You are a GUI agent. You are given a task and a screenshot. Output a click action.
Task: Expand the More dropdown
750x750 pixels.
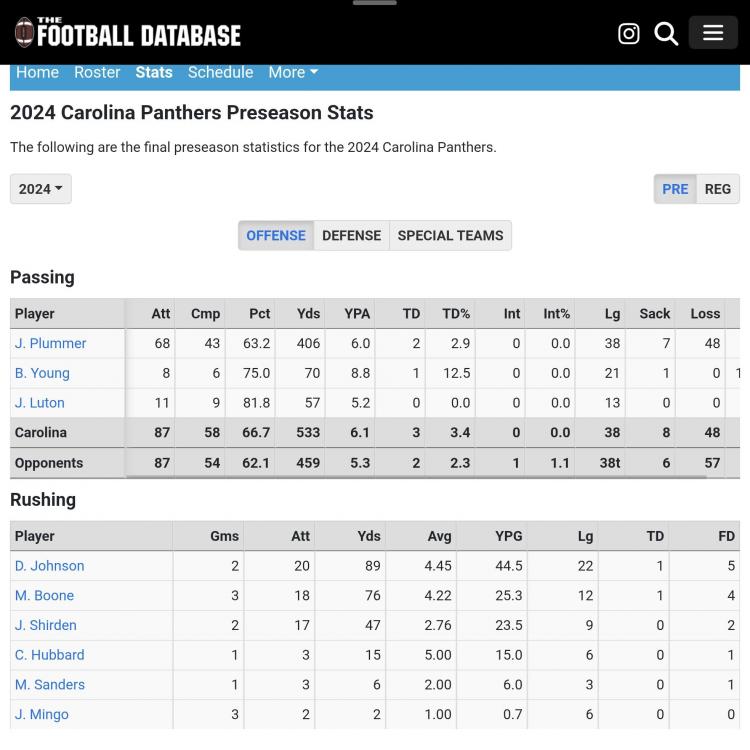tap(293, 72)
